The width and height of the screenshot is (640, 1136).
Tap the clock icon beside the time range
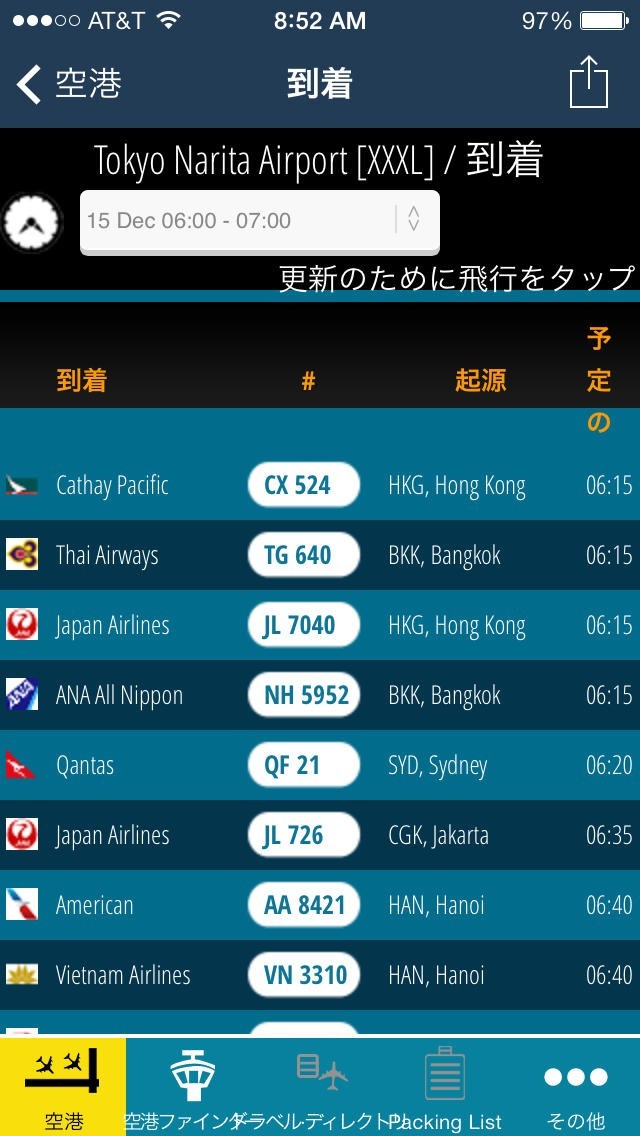[x=30, y=222]
